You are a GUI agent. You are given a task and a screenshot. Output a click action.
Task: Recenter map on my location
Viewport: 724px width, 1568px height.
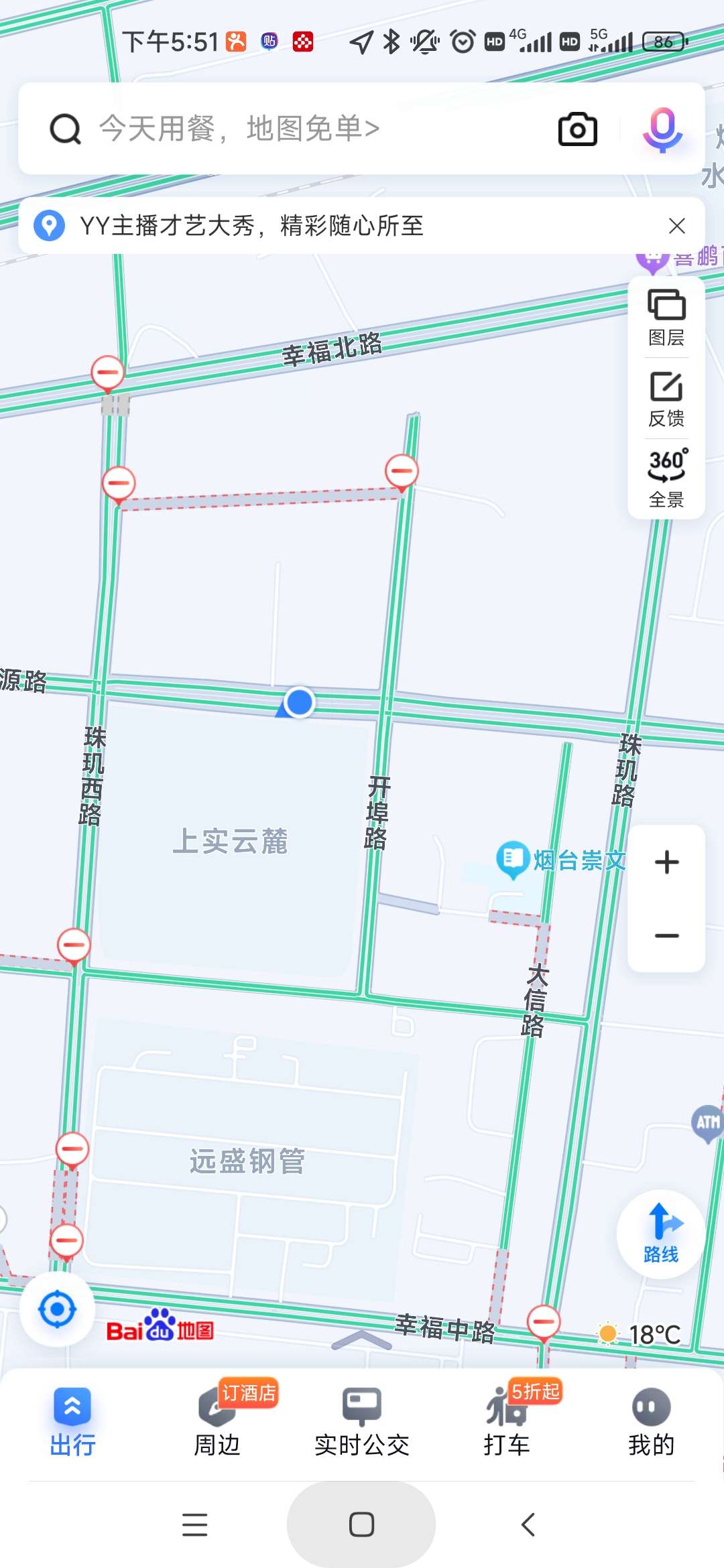point(57,1309)
